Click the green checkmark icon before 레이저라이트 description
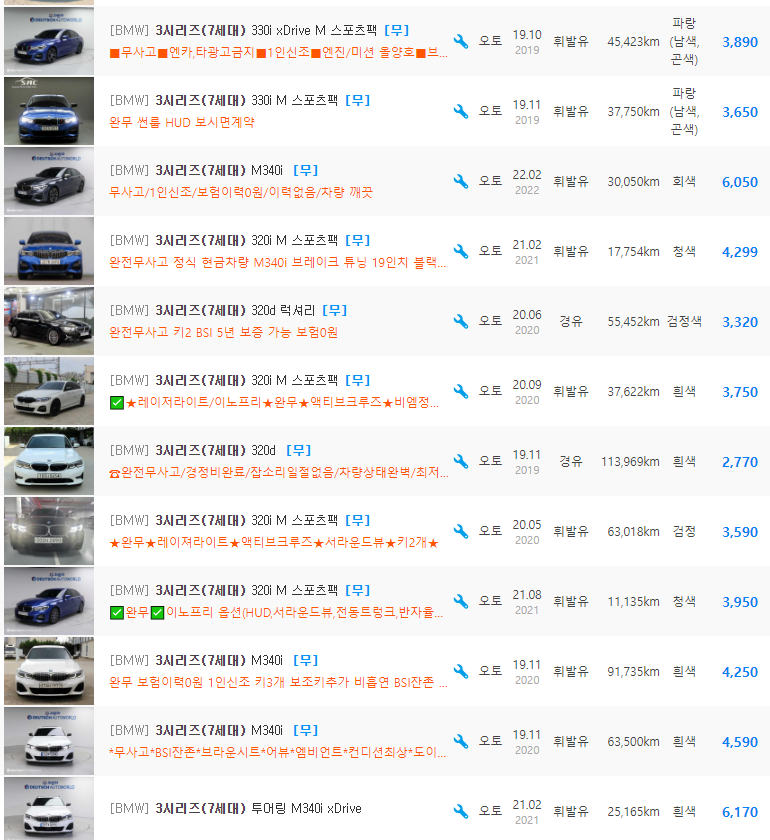The image size is (770, 840). tap(117, 404)
